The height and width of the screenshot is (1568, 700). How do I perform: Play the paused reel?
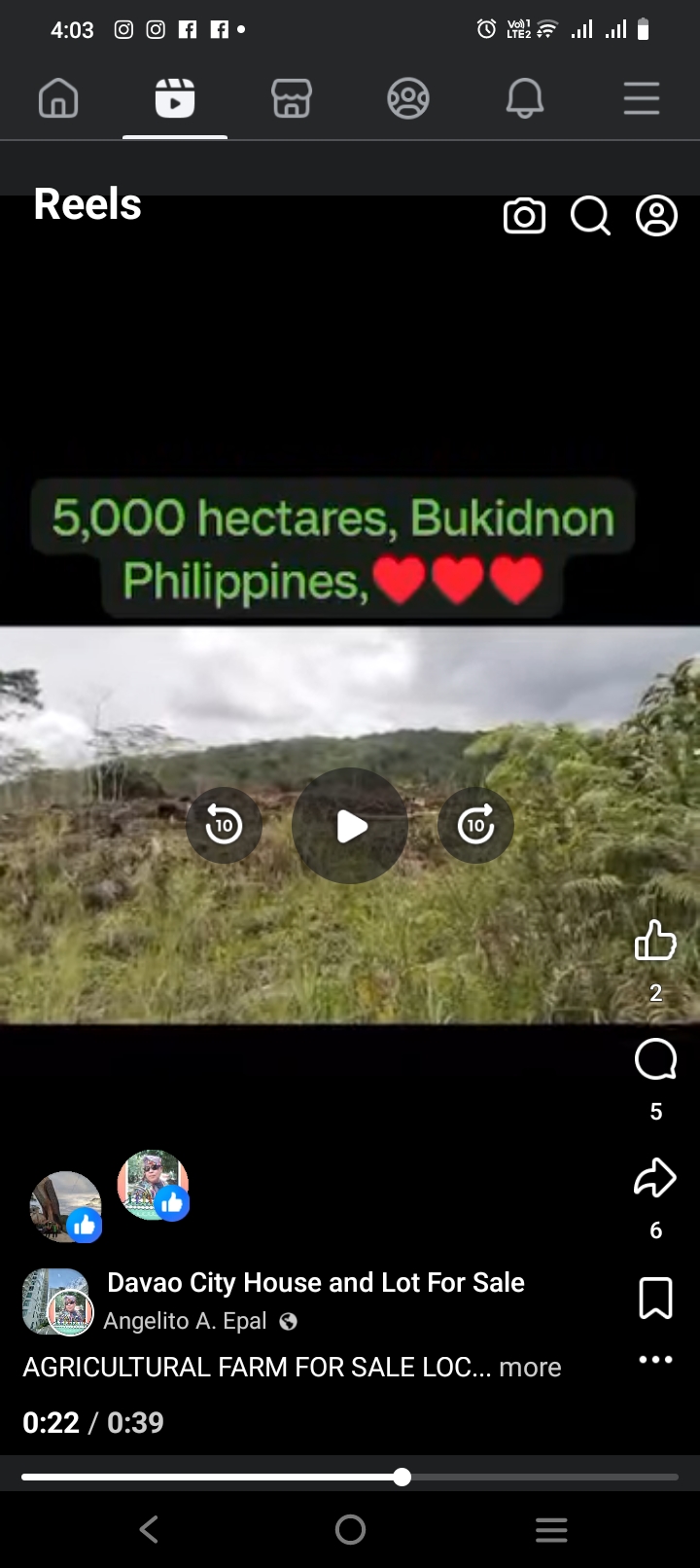(x=350, y=826)
